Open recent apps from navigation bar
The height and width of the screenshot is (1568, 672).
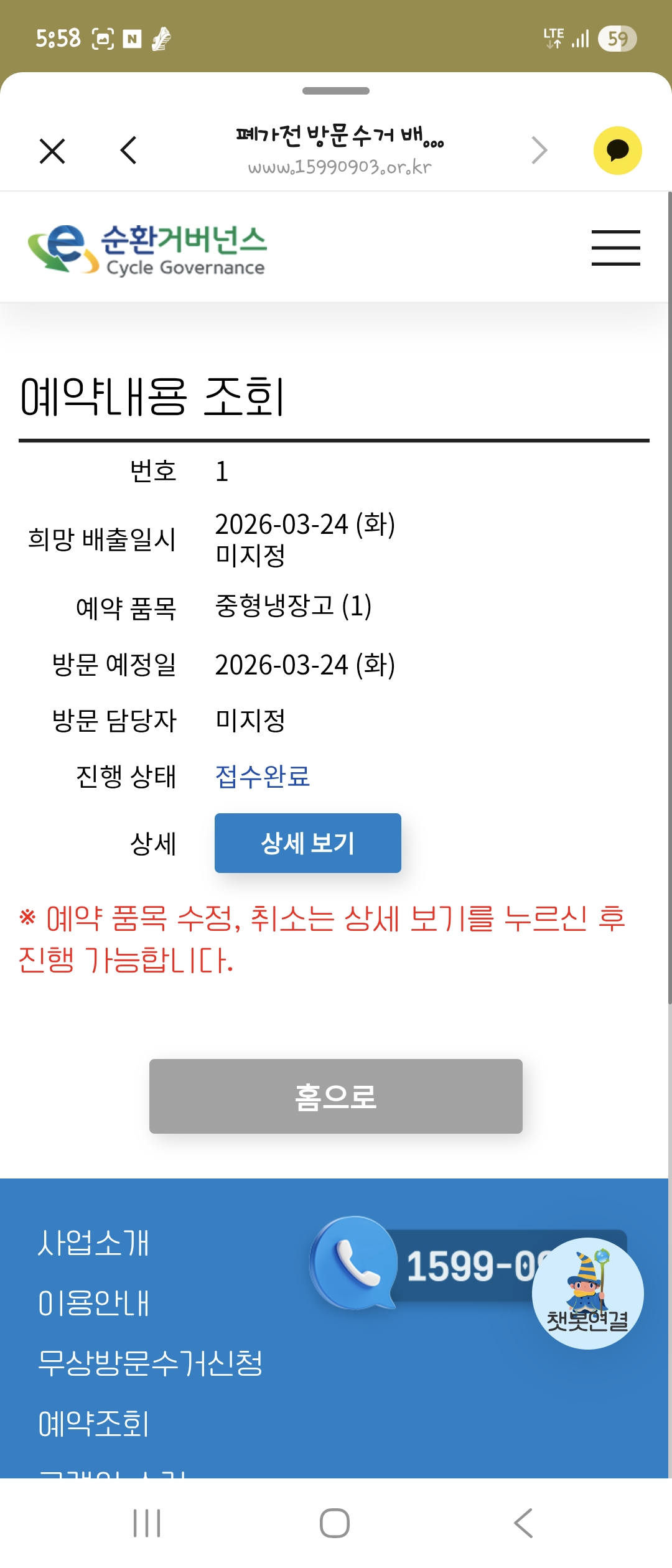coord(147,1523)
